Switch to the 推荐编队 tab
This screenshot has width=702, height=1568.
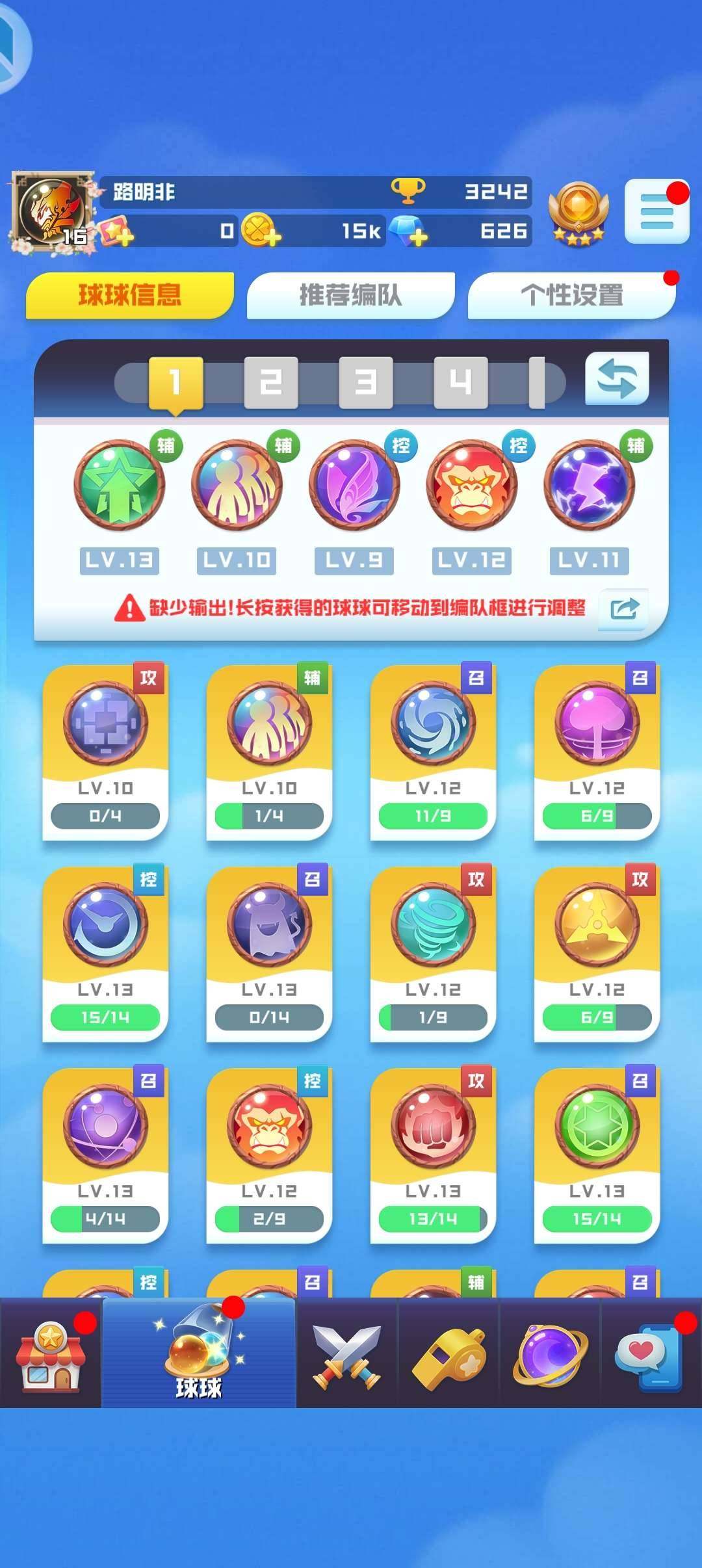(x=350, y=295)
